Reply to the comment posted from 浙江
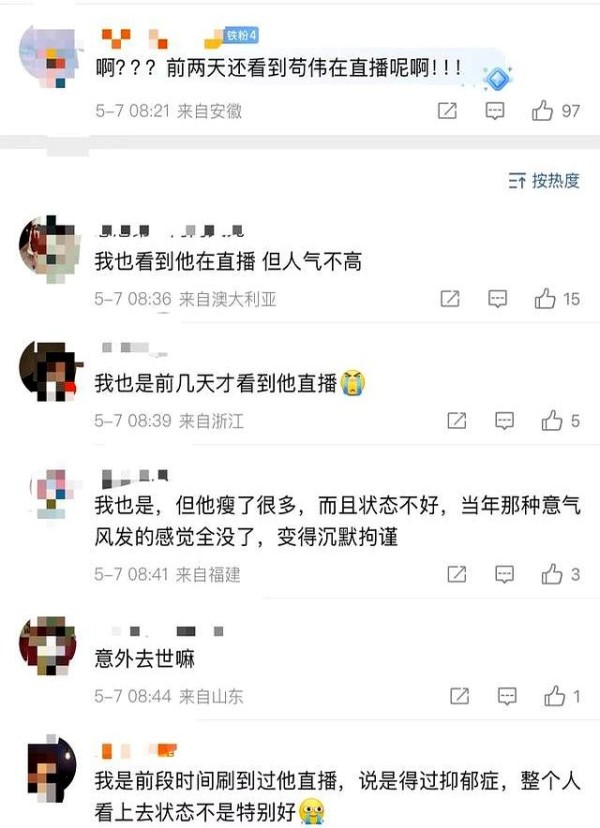 pyautogui.click(x=505, y=421)
